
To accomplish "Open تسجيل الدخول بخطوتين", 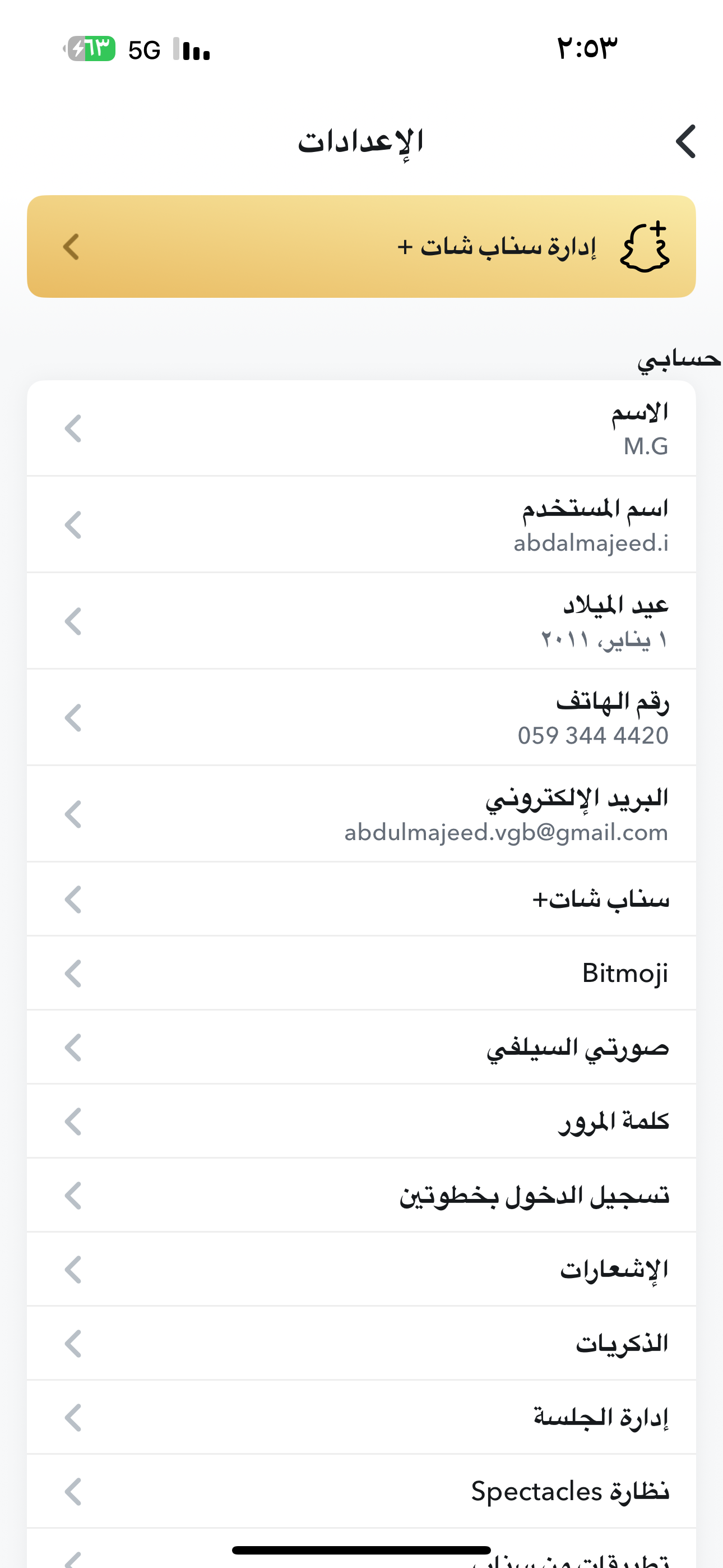I will pos(361,1196).
